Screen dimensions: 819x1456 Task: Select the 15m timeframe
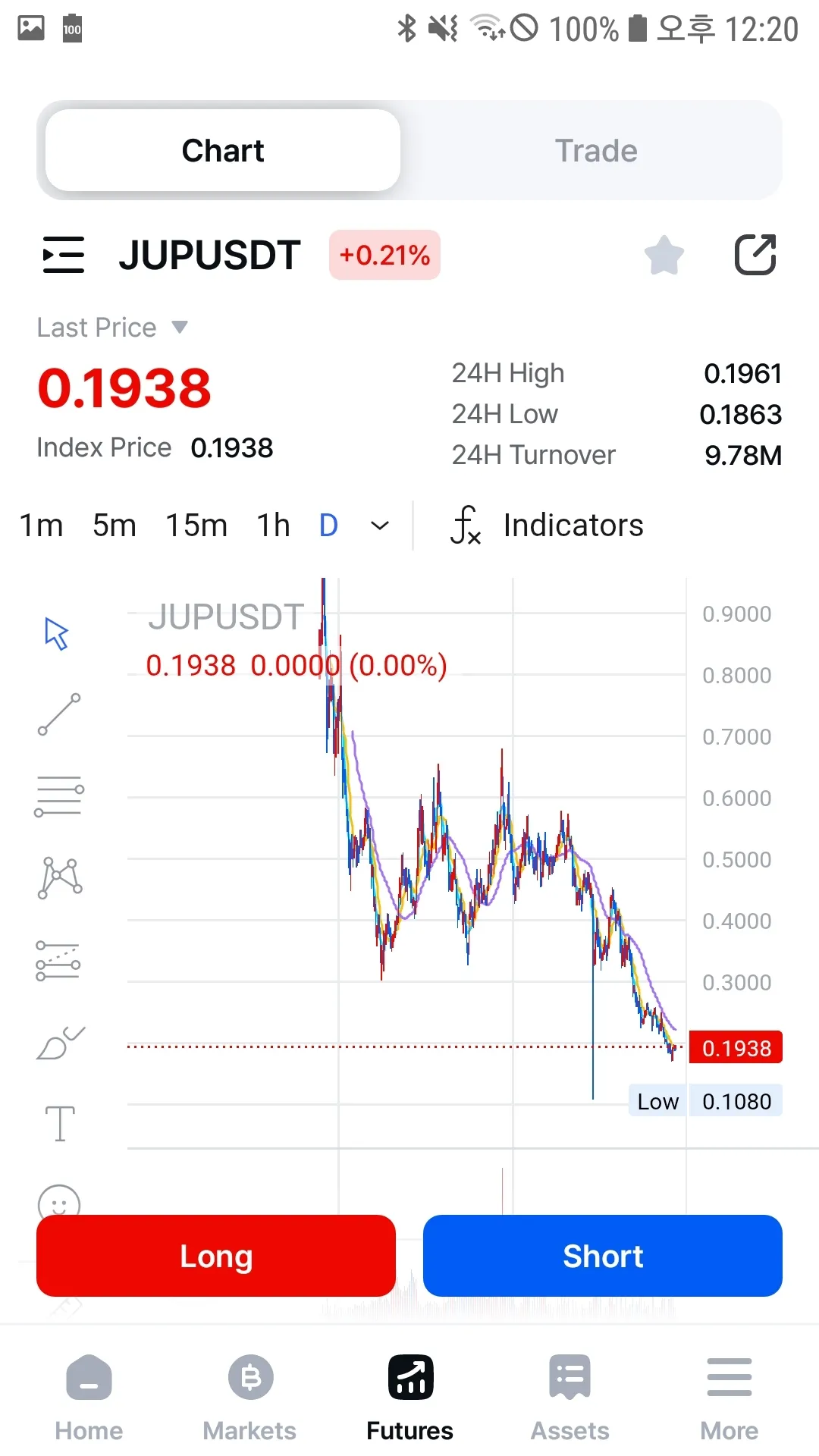point(196,526)
